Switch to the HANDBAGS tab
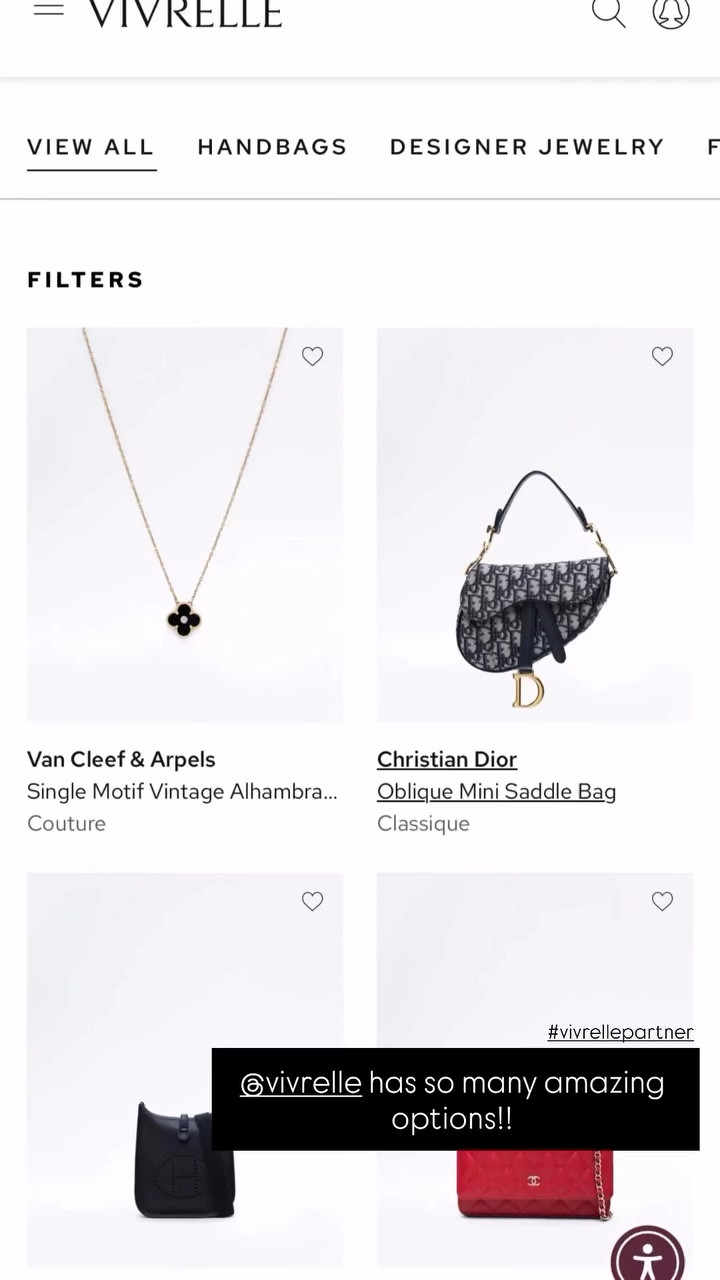Image resolution: width=720 pixels, height=1280 pixels. pyautogui.click(x=272, y=147)
